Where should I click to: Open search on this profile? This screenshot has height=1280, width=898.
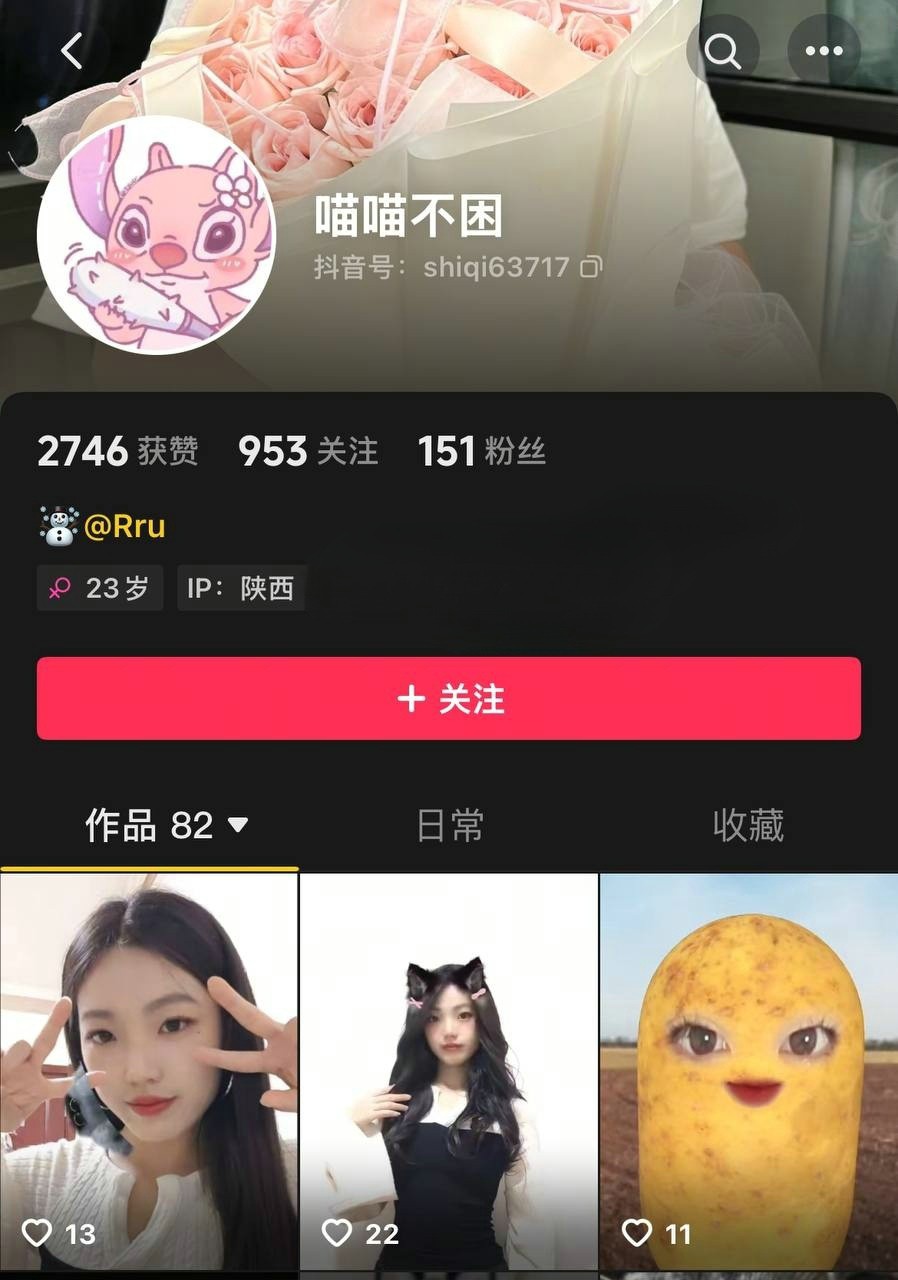click(722, 51)
